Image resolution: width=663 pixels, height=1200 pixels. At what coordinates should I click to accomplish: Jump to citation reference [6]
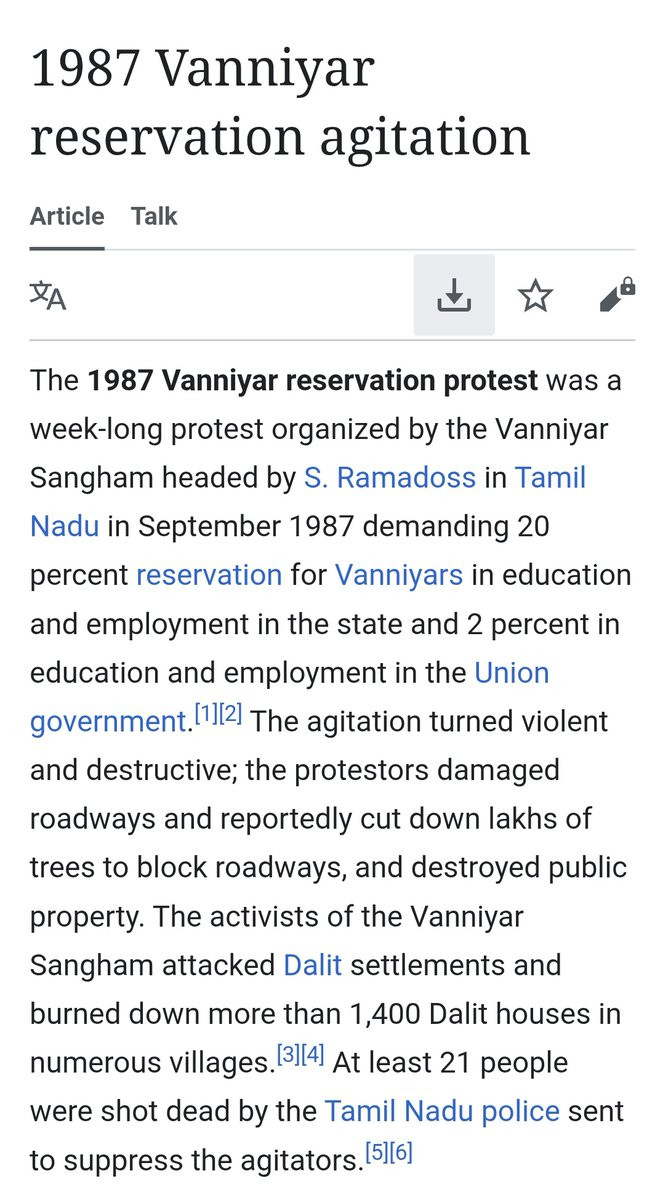click(401, 1153)
